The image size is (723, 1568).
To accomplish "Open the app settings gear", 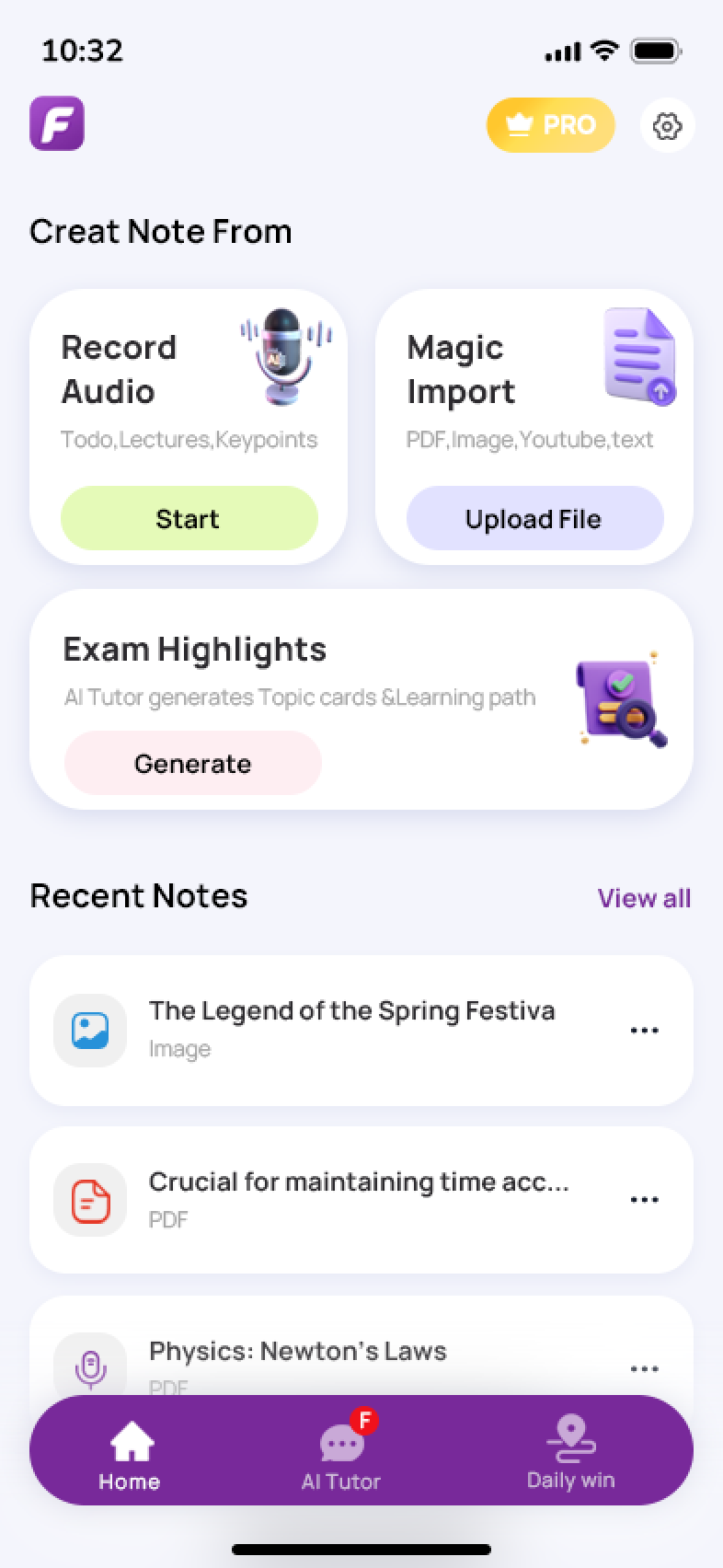I will (x=667, y=125).
